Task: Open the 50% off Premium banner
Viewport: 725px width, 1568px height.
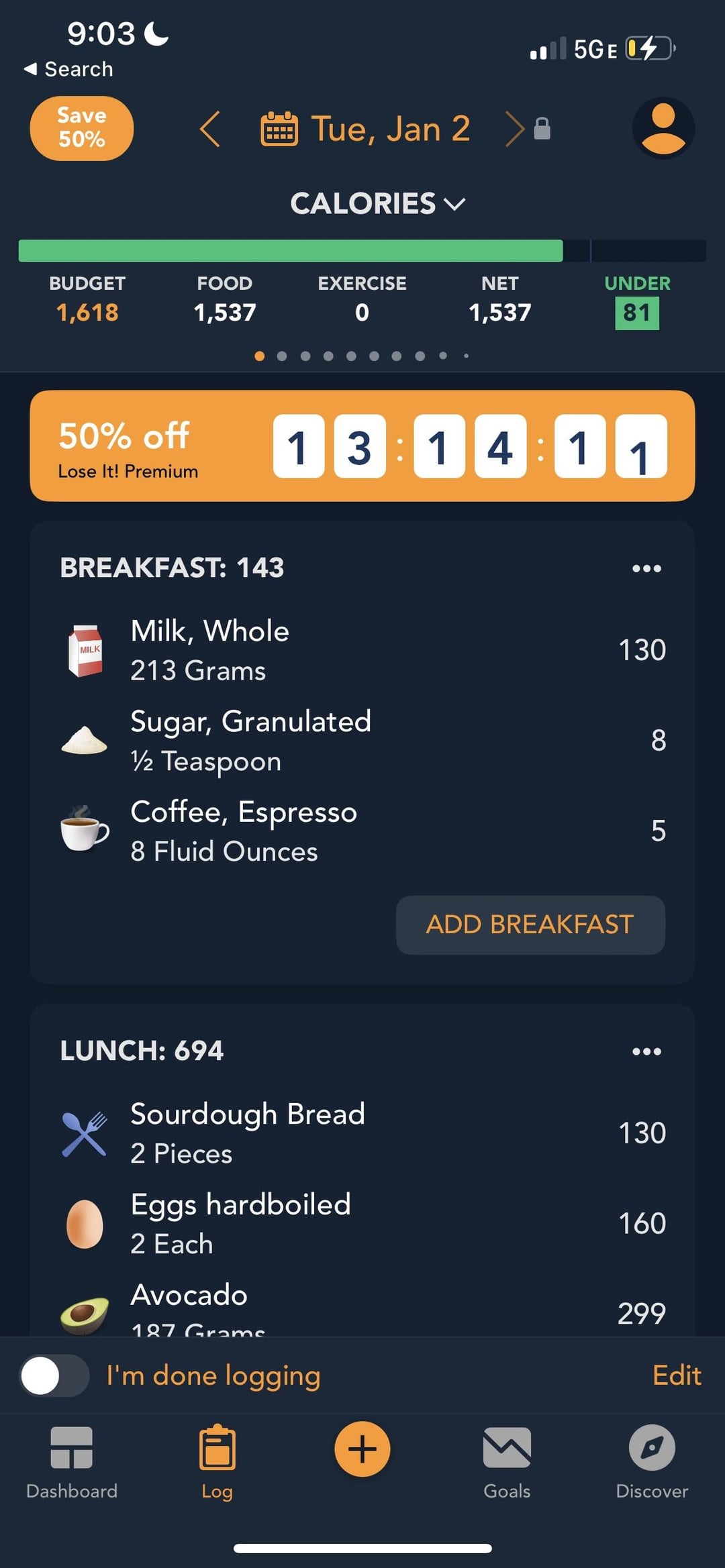Action: coord(362,446)
